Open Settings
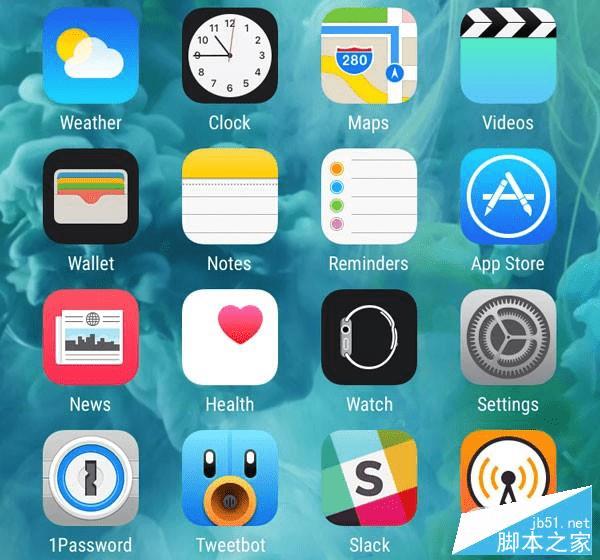This screenshot has height=560, width=600. (x=507, y=337)
